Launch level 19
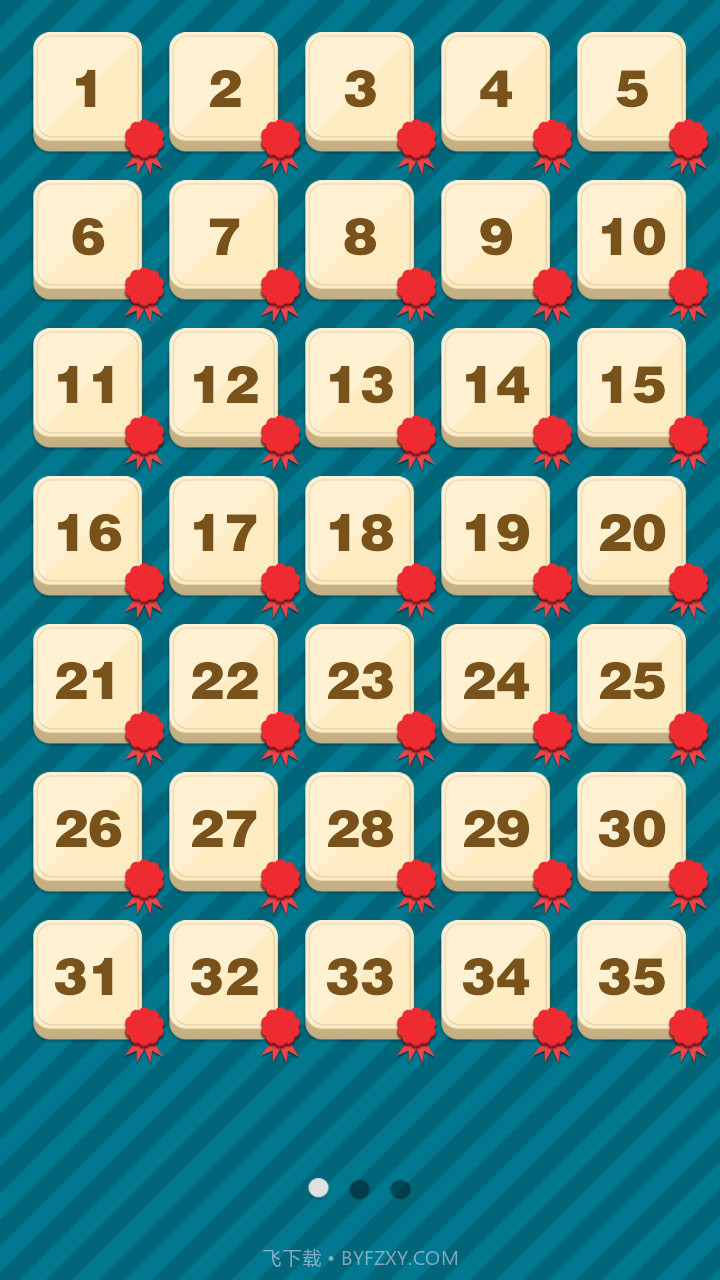 click(x=495, y=534)
